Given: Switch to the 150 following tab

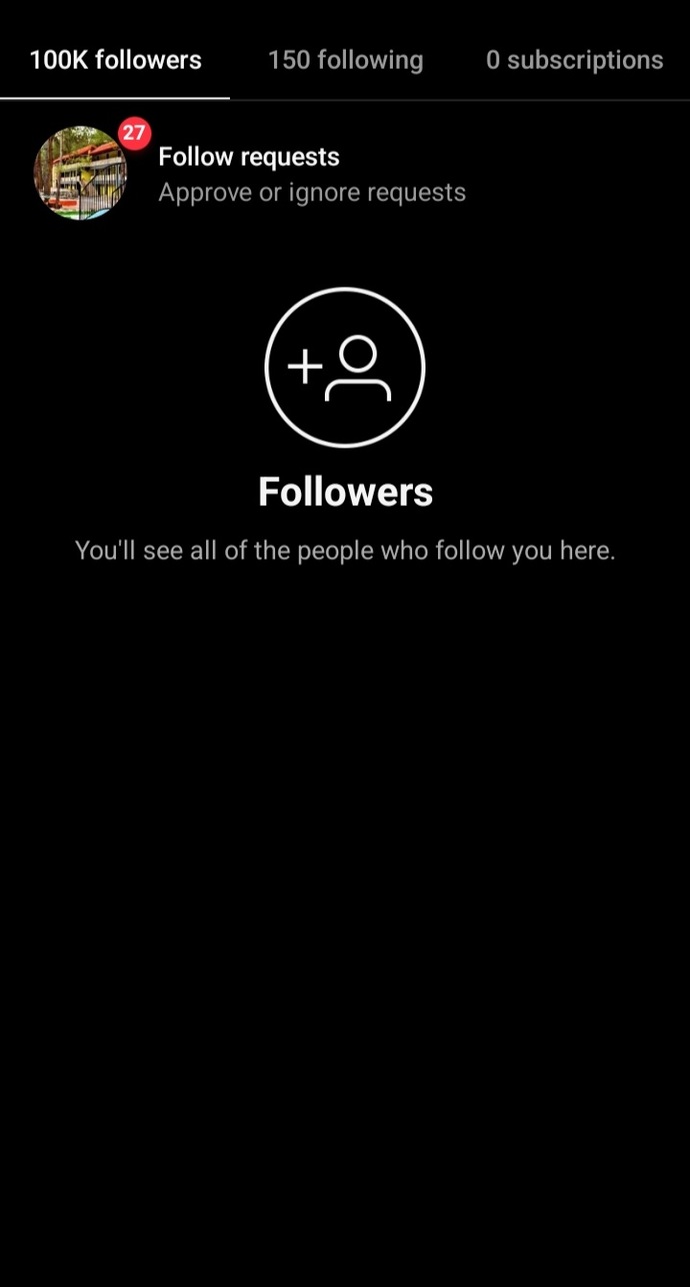Looking at the screenshot, I should [x=345, y=60].
